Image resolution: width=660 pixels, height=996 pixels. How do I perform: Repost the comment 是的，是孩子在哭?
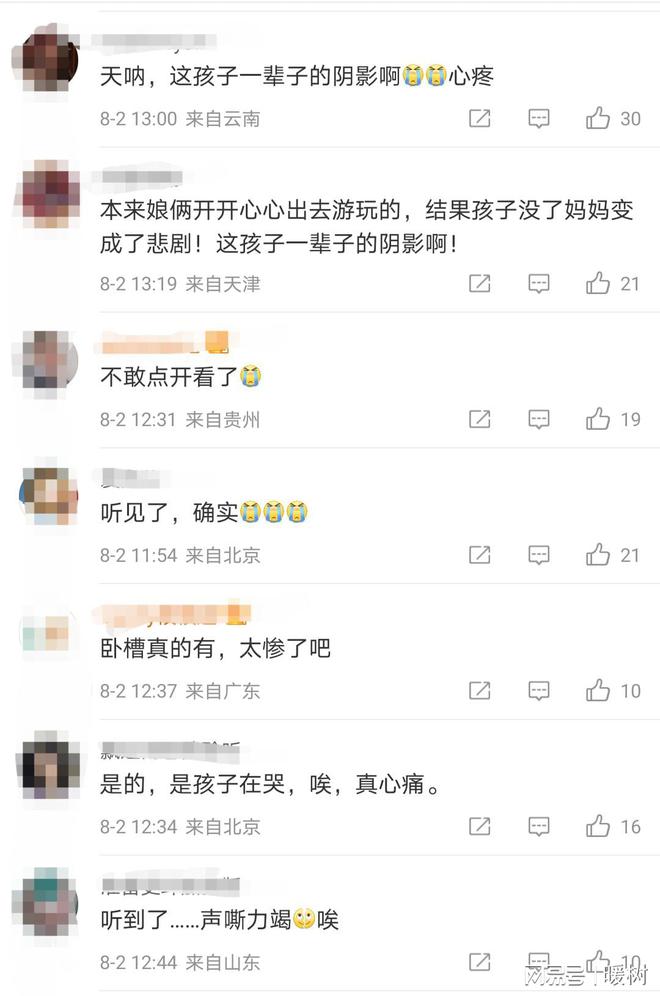click(480, 826)
